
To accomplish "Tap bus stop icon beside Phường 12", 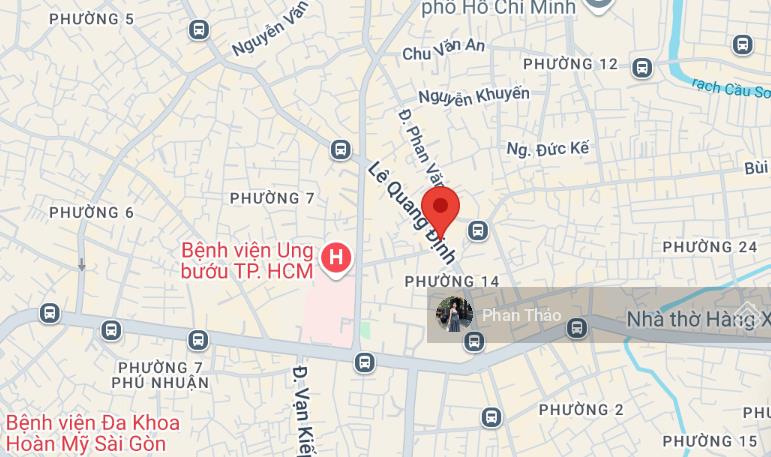I will coord(642,68).
